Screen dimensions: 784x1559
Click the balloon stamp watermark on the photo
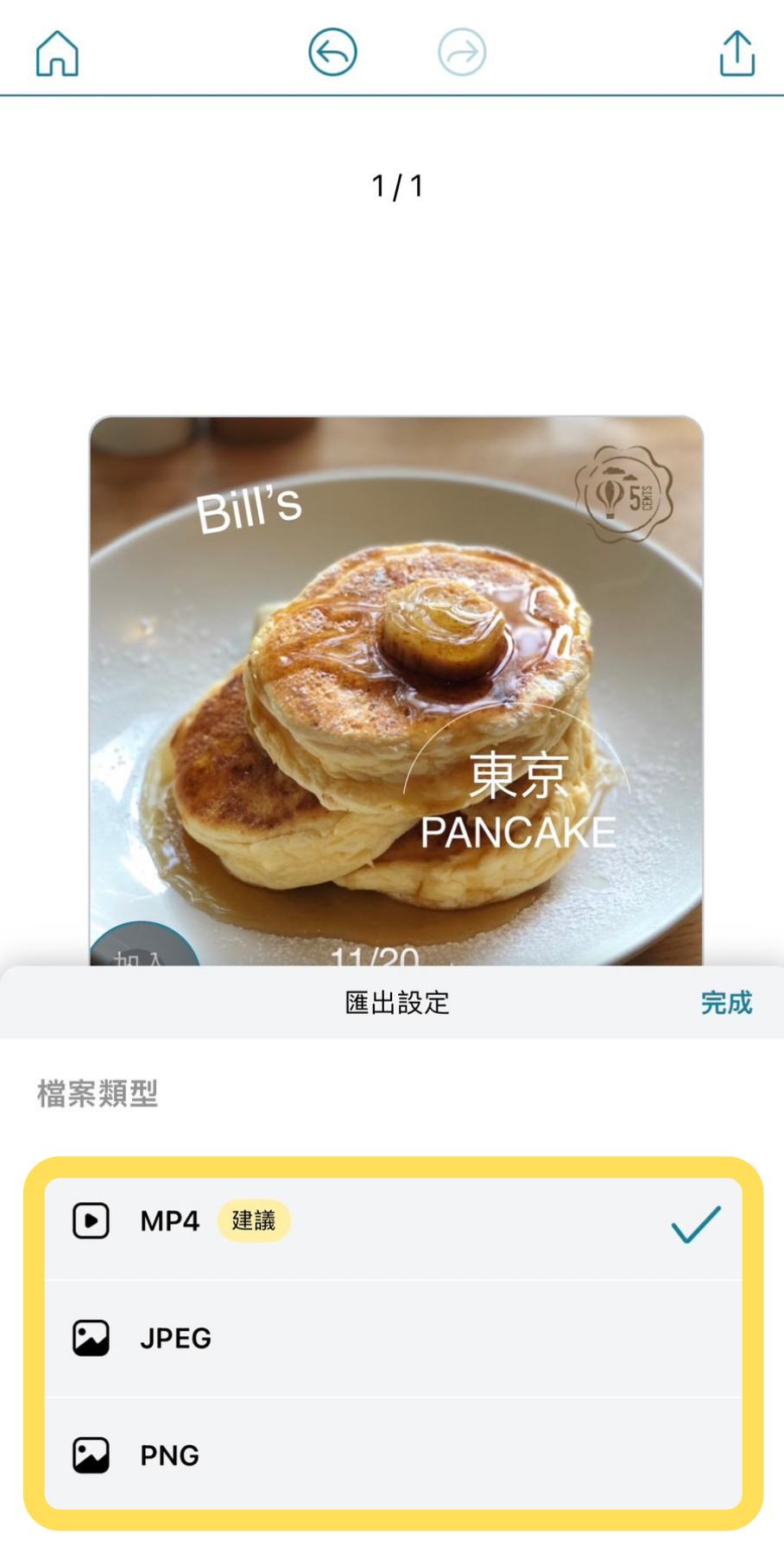click(x=623, y=494)
